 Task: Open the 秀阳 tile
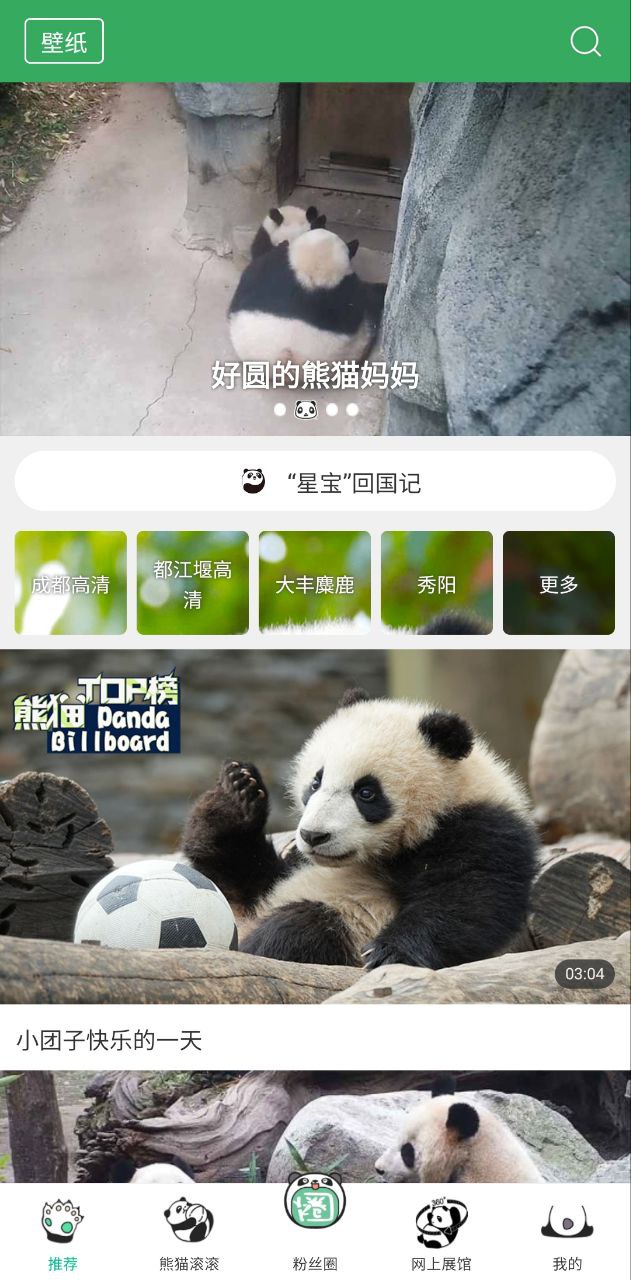(437, 583)
